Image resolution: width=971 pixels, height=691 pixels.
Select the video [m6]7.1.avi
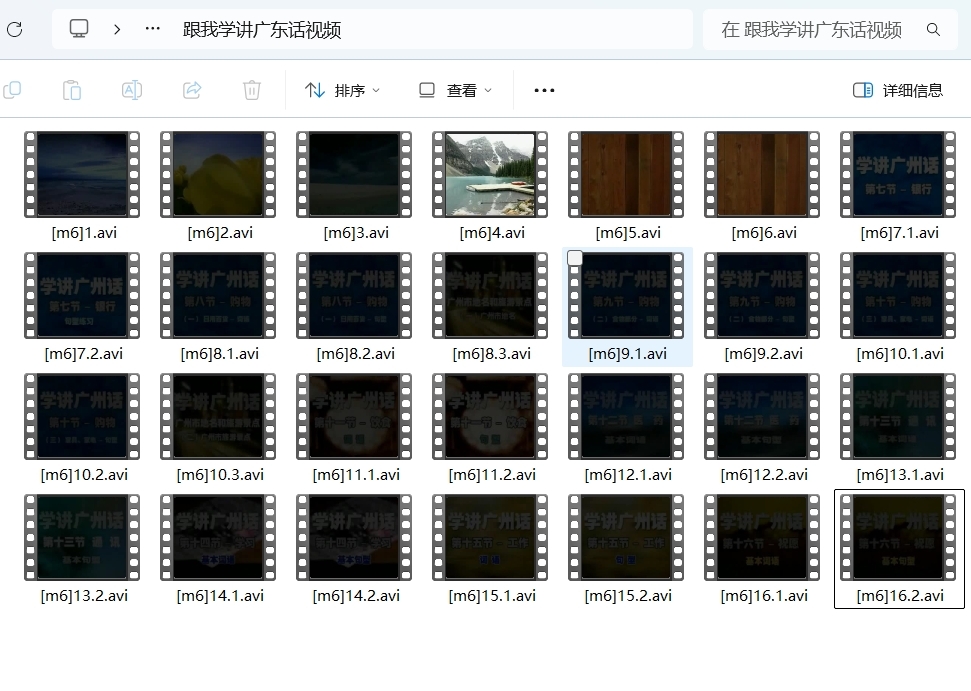(898, 175)
